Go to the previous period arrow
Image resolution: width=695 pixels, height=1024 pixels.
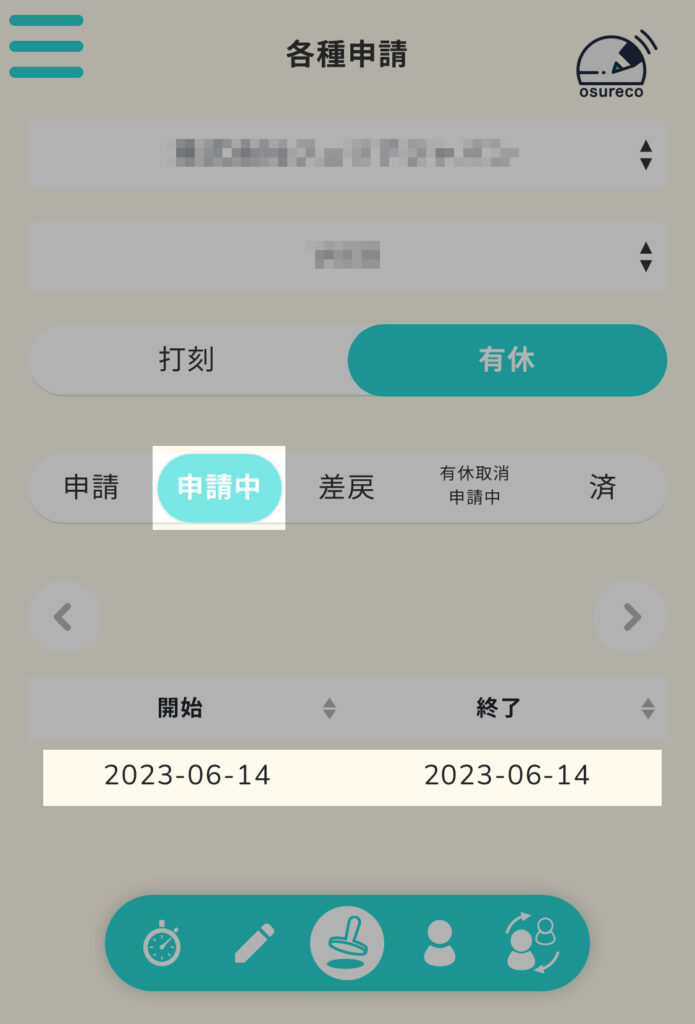tap(65, 618)
